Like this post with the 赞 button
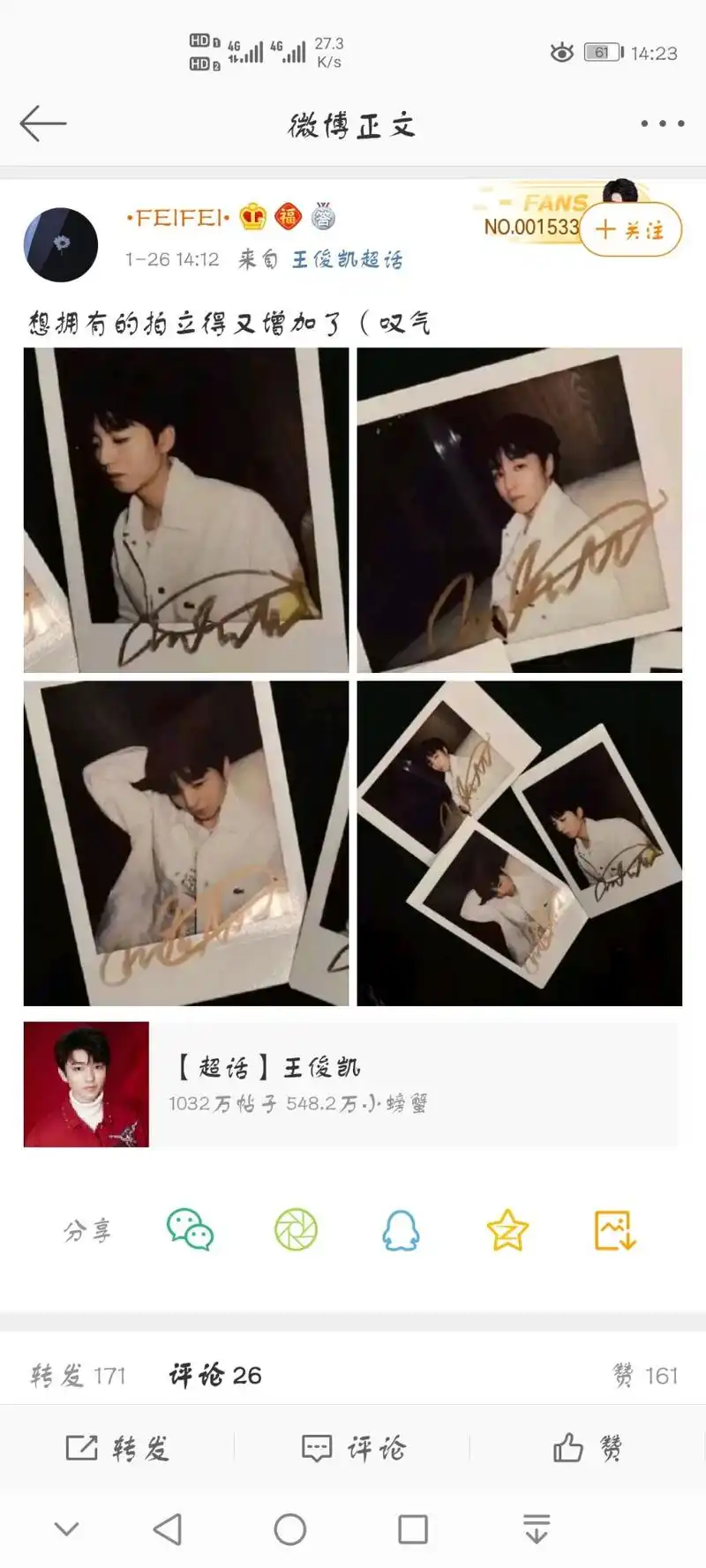The image size is (706, 1568). tap(588, 1448)
